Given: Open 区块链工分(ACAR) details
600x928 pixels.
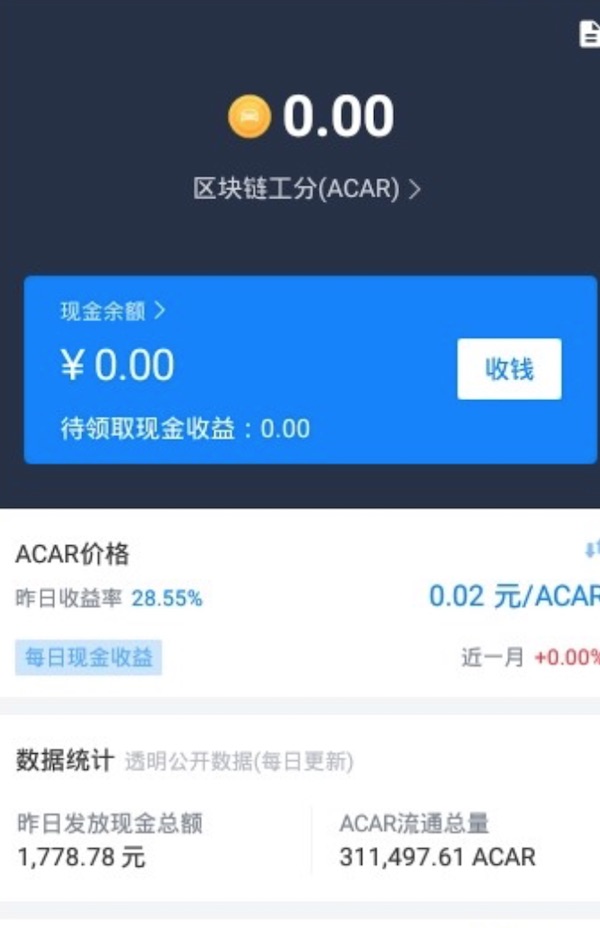Looking at the screenshot, I should pos(306,188).
